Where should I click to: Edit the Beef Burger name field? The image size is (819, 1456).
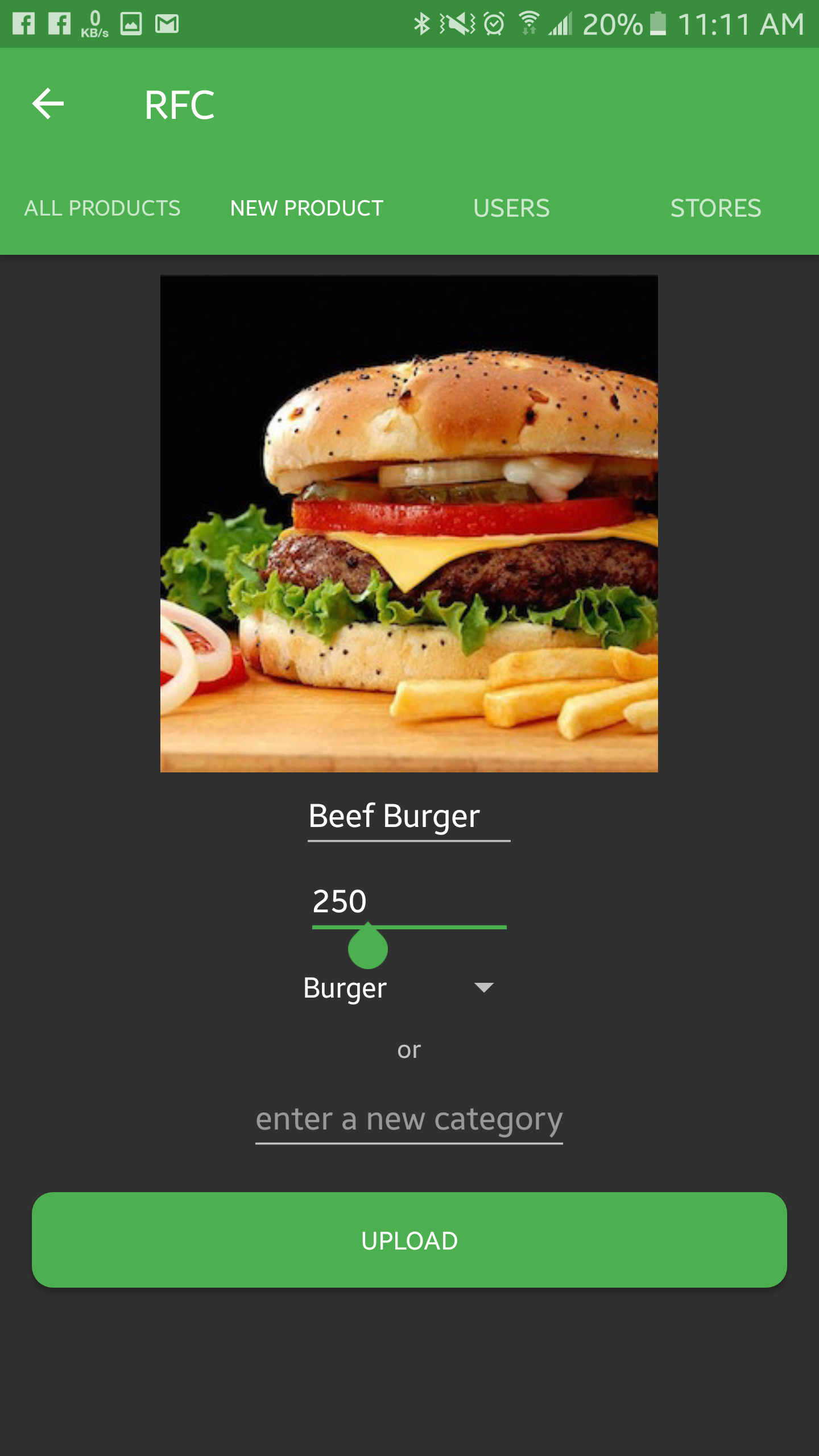(408, 817)
